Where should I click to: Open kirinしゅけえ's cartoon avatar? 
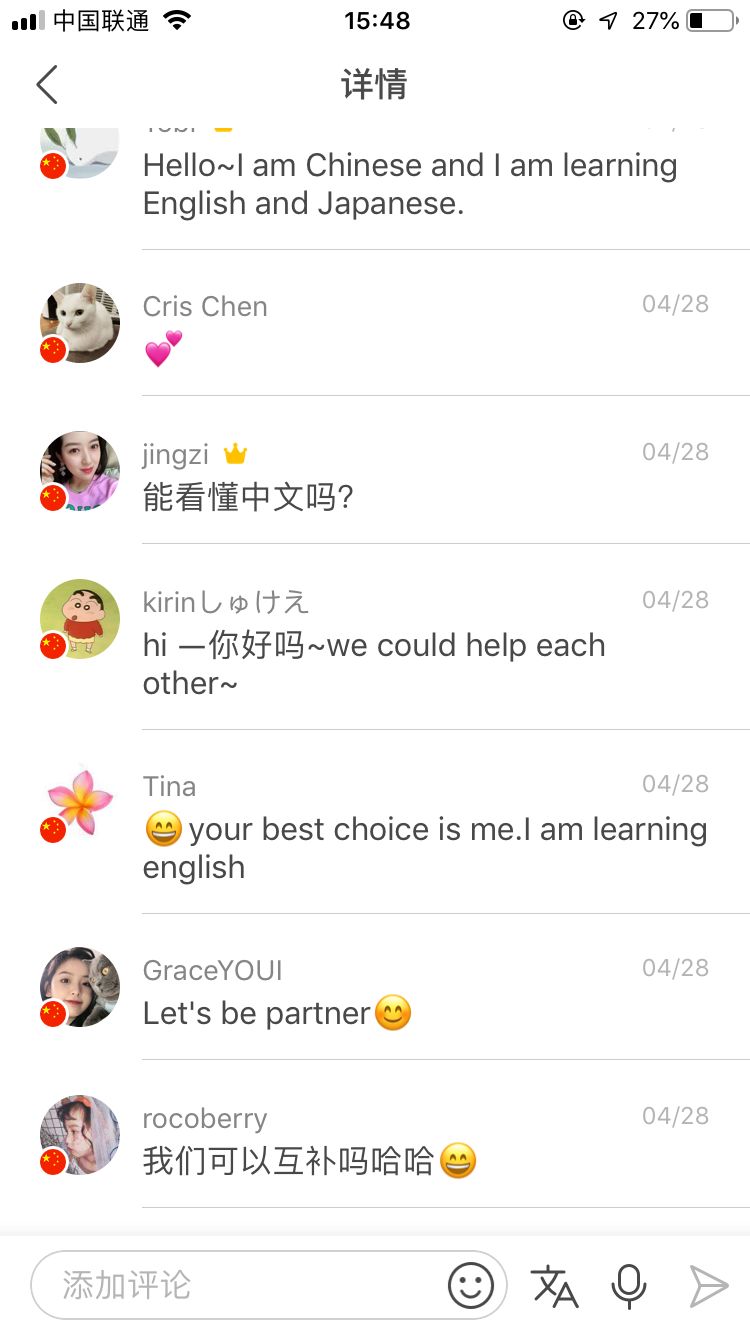(x=80, y=619)
